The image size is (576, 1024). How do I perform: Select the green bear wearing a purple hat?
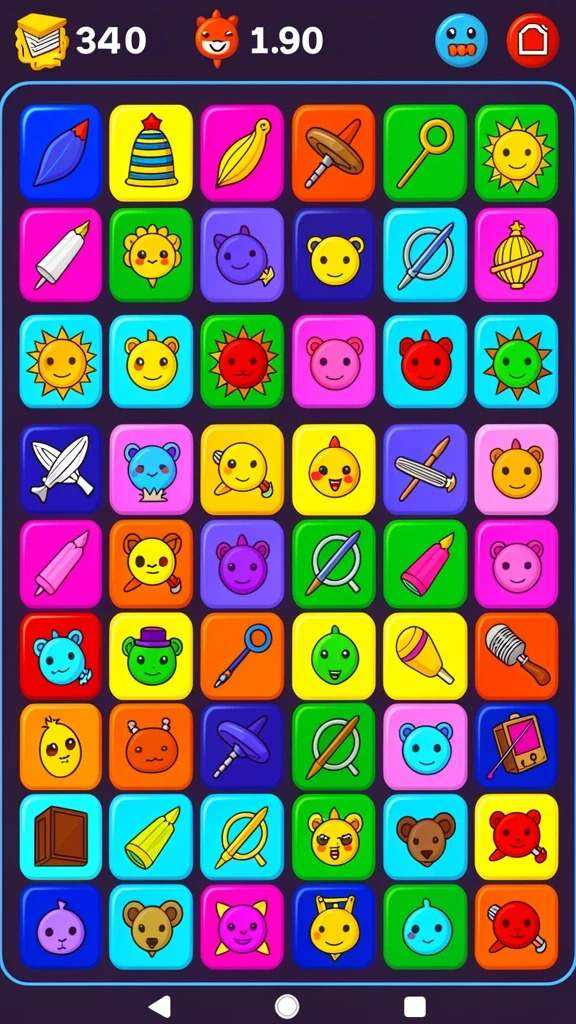point(151,656)
